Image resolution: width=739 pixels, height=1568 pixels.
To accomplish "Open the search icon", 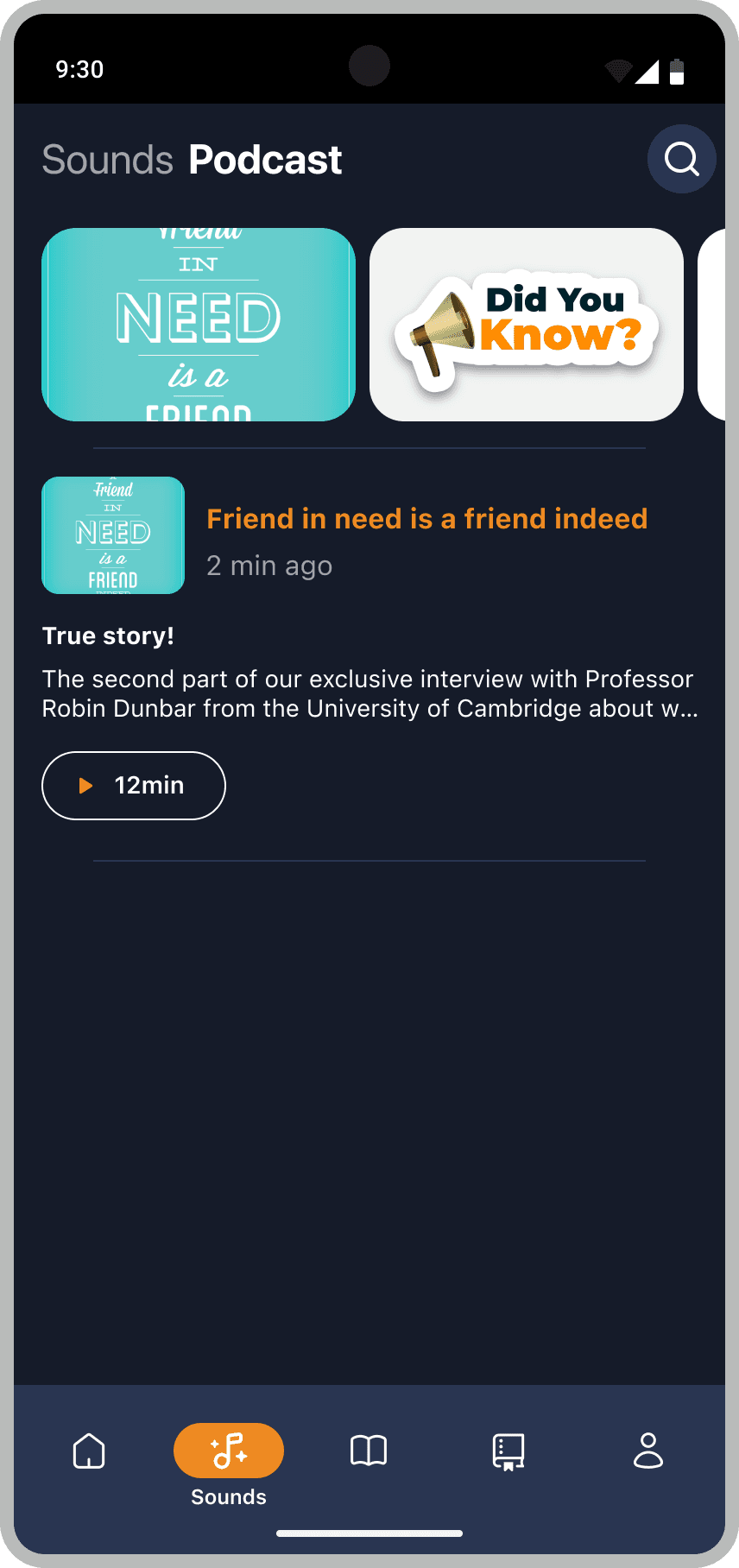I will tap(681, 159).
